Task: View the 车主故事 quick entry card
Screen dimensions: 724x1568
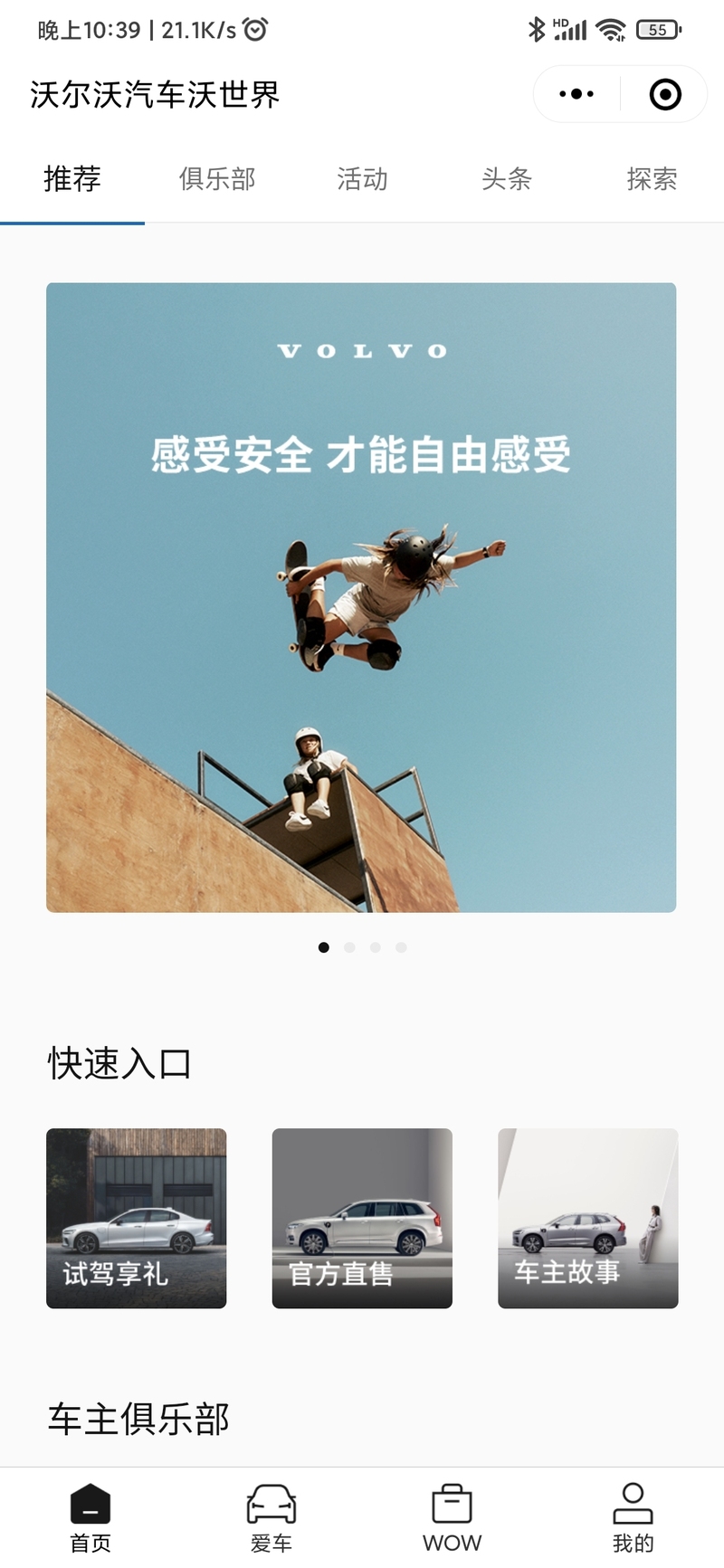Action: [x=587, y=1218]
